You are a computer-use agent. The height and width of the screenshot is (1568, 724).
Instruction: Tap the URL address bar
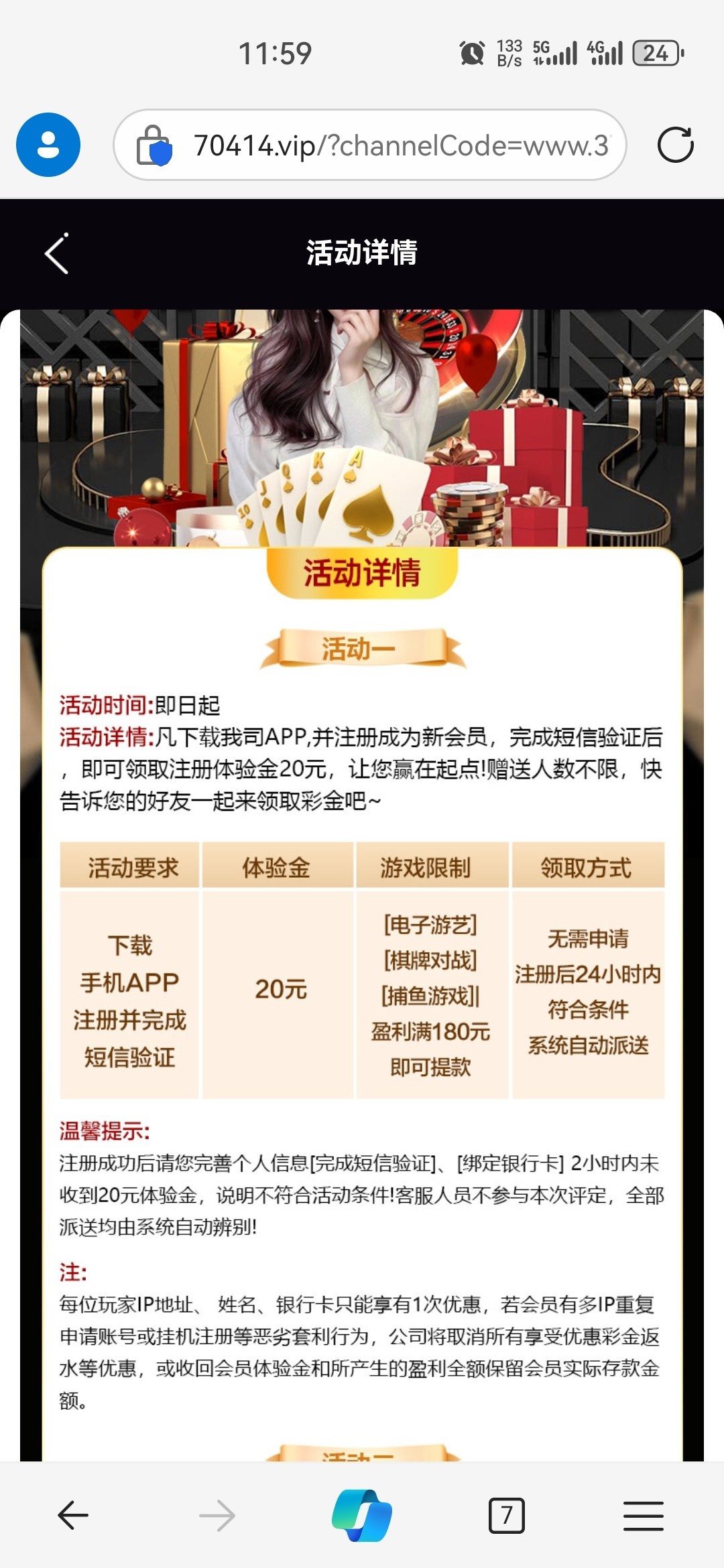point(400,145)
